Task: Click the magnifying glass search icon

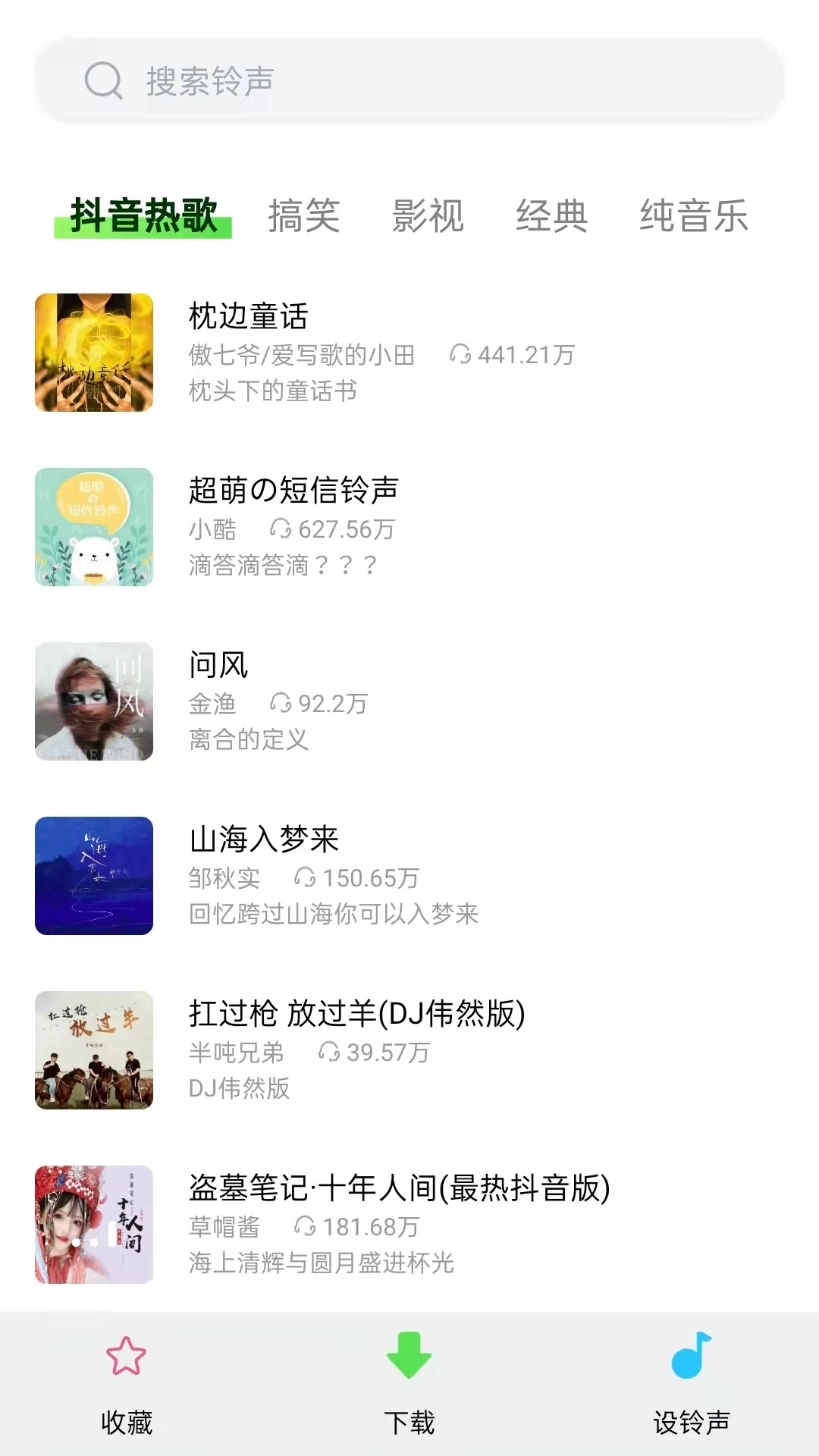Action: point(104,82)
